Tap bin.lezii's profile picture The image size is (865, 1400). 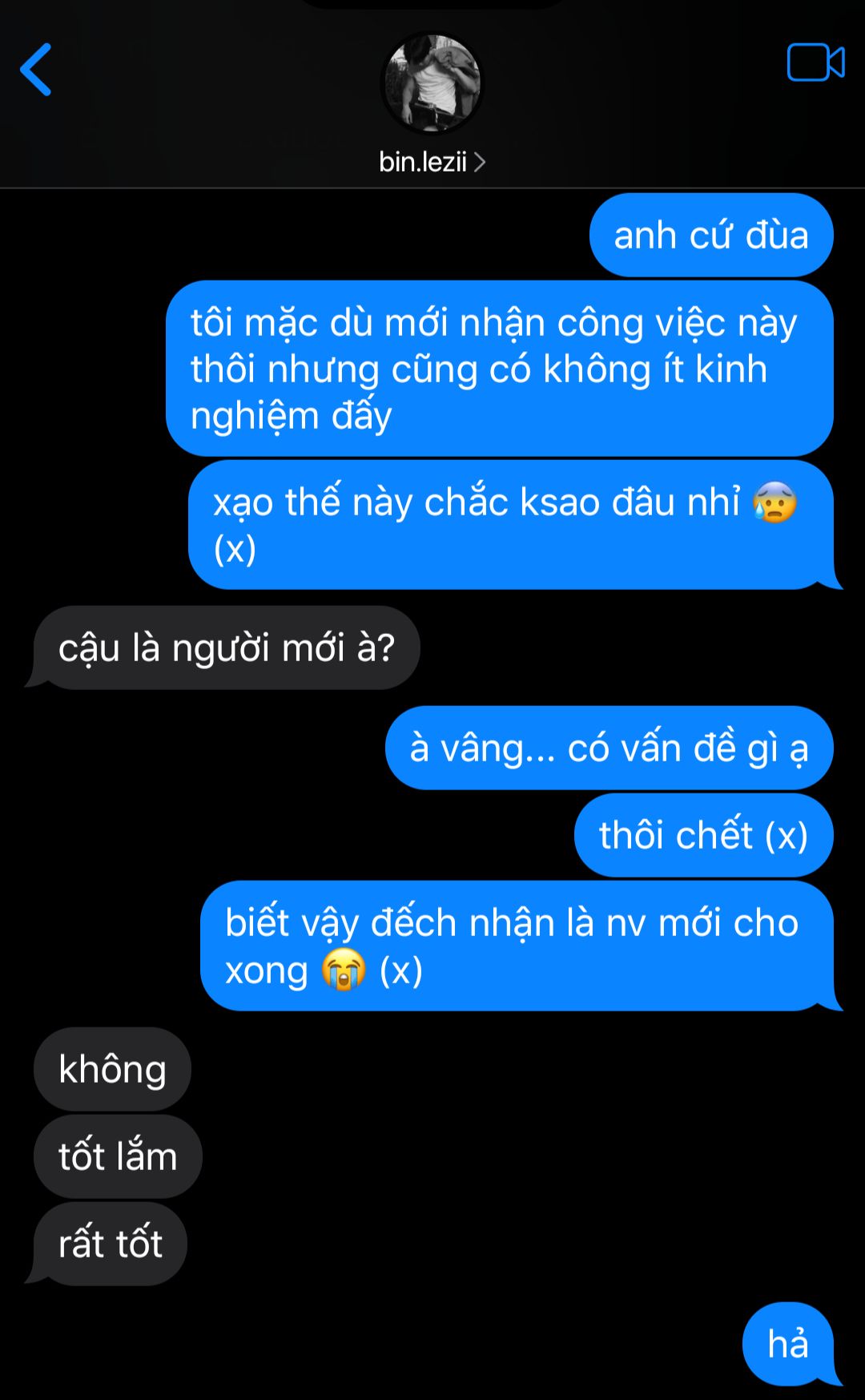[432, 83]
